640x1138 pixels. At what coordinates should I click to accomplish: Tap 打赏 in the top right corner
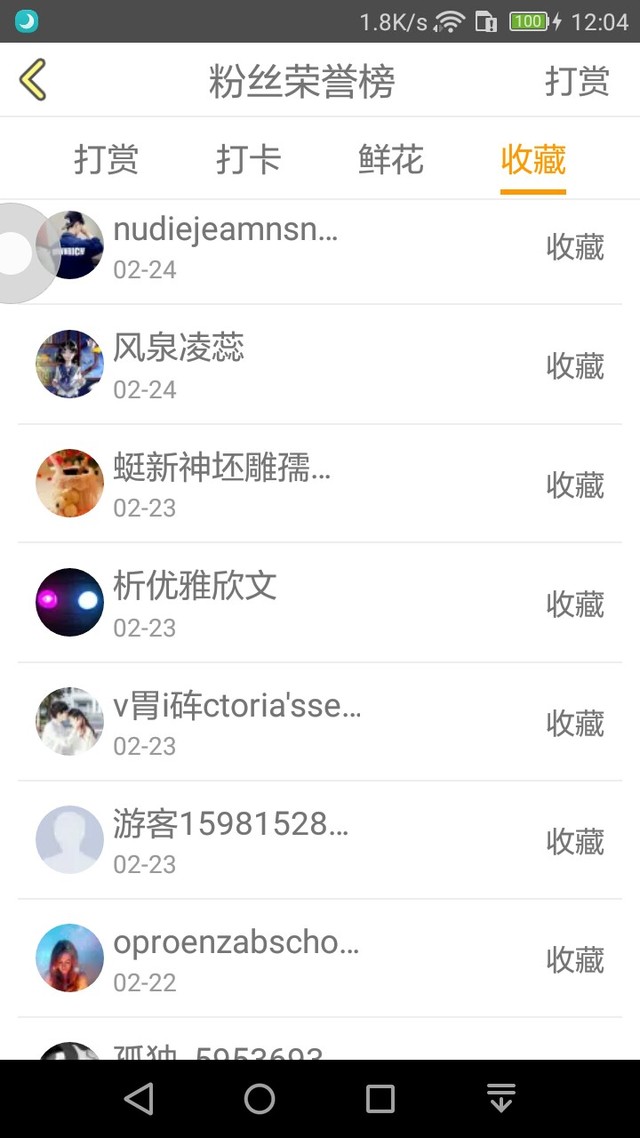(x=576, y=81)
